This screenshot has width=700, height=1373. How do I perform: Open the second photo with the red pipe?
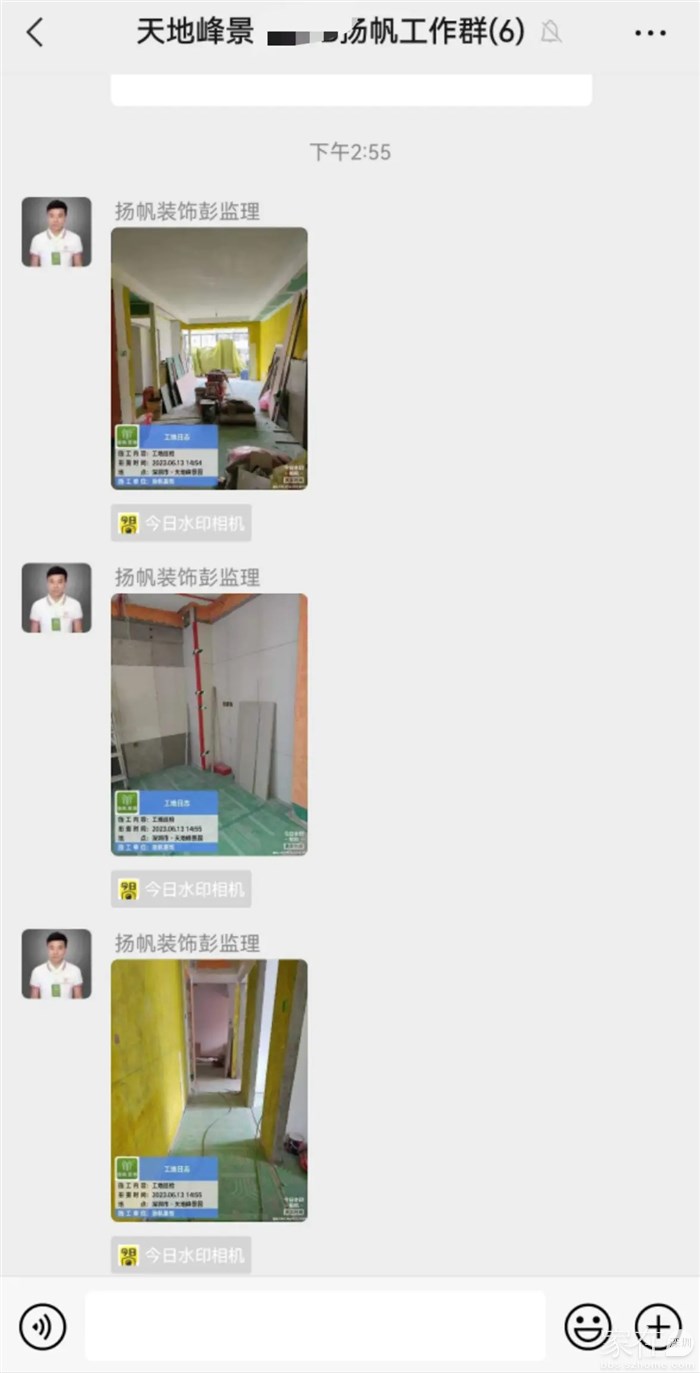[x=209, y=724]
